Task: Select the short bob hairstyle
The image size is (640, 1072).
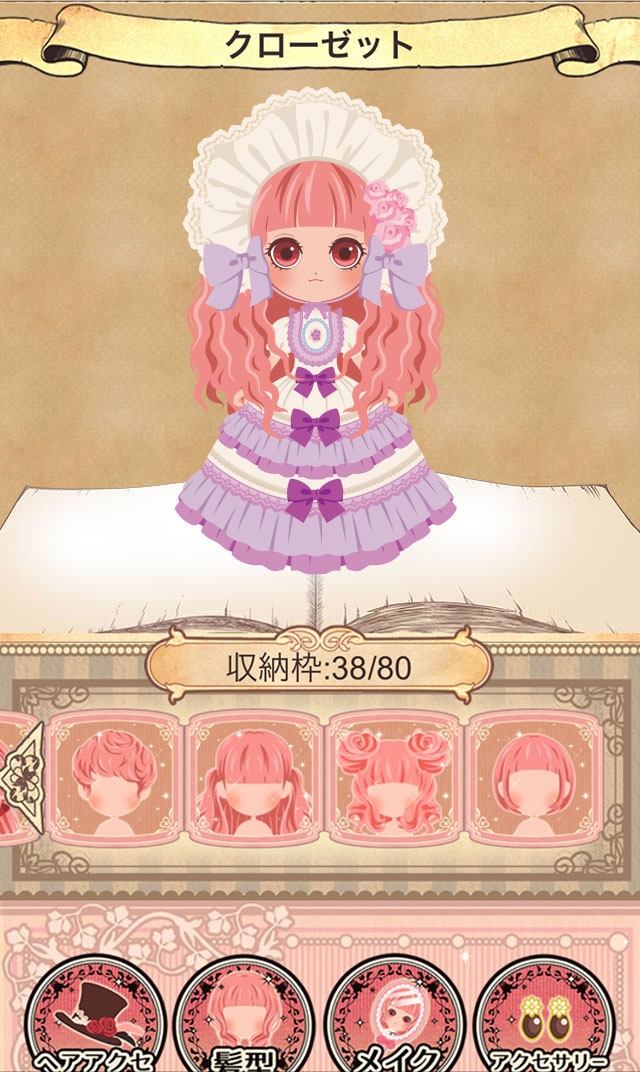Action: 534,778
